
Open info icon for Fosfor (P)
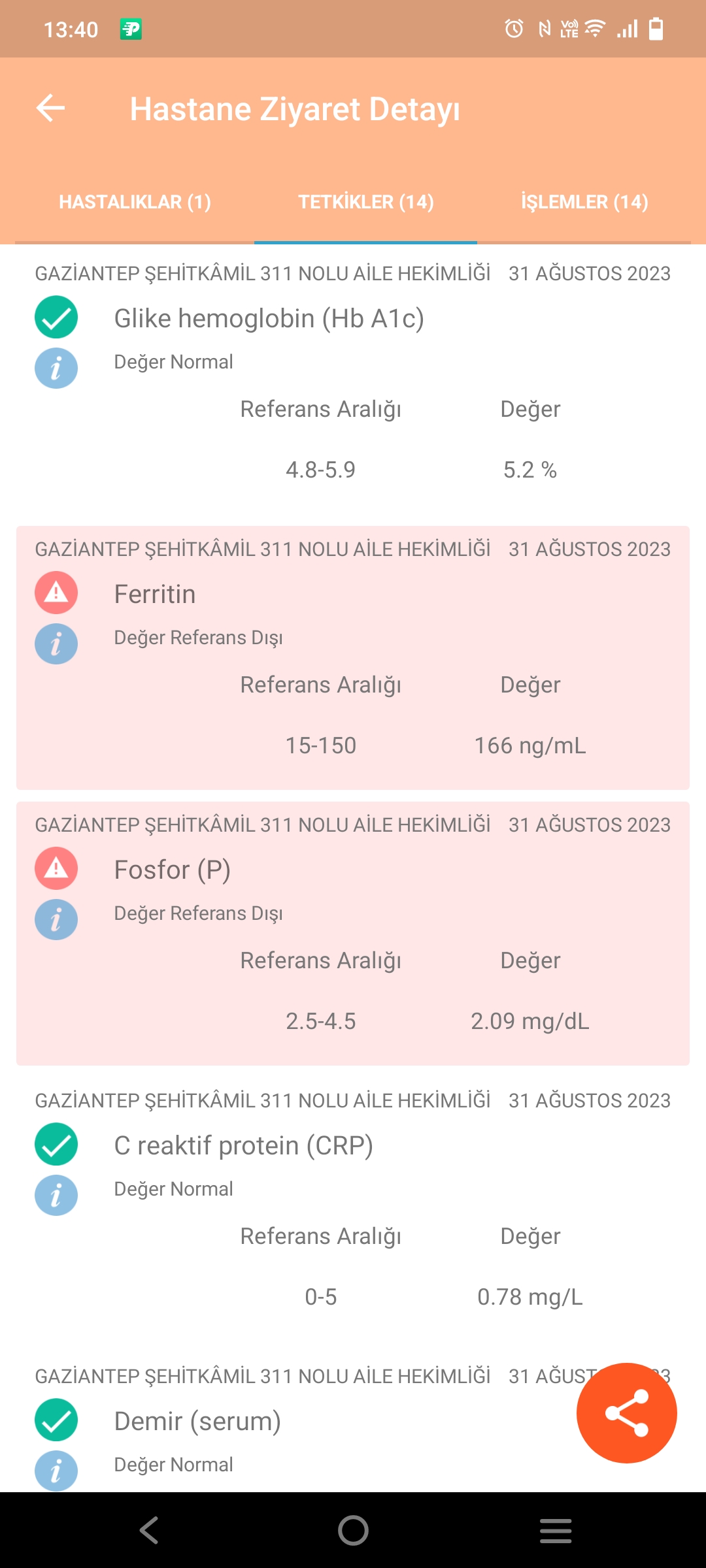point(56,920)
